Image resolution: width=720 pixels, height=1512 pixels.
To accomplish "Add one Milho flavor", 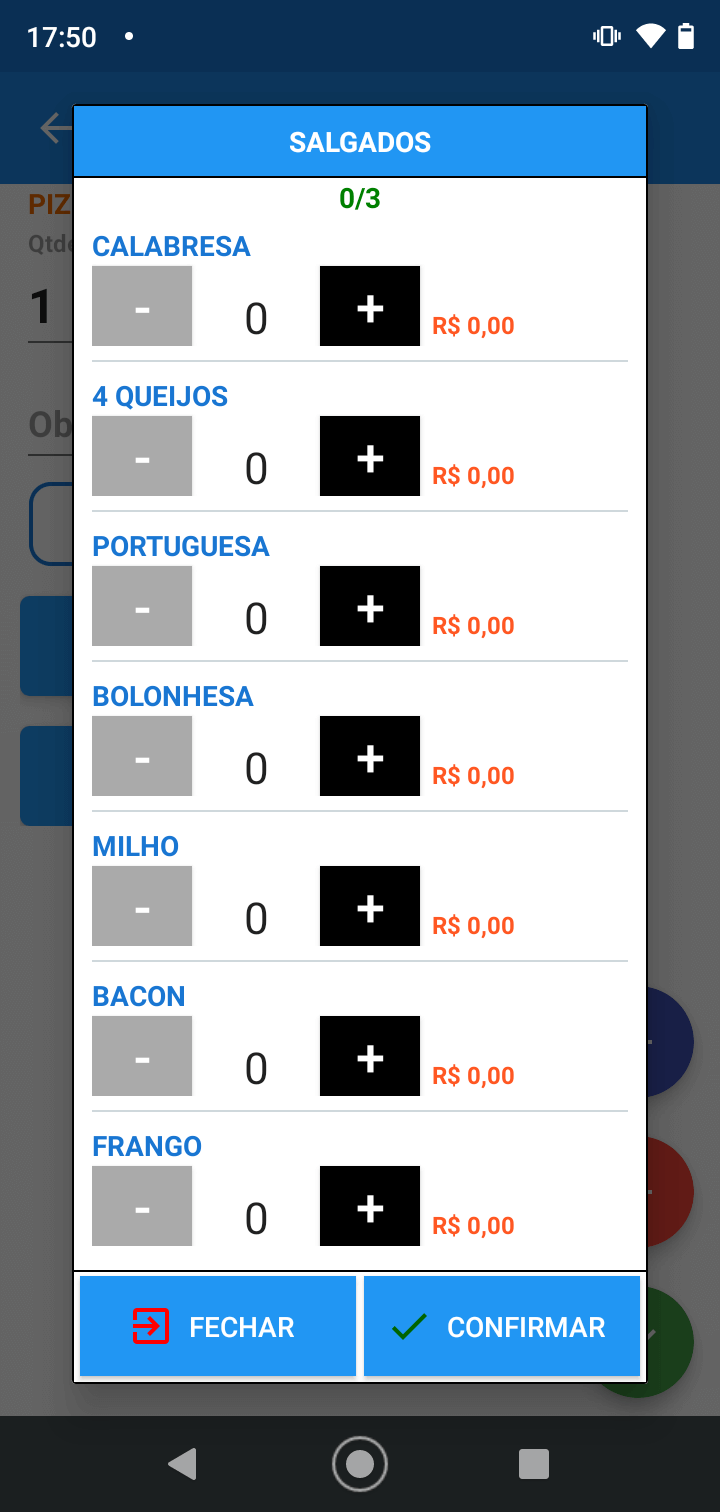I will coord(370,906).
